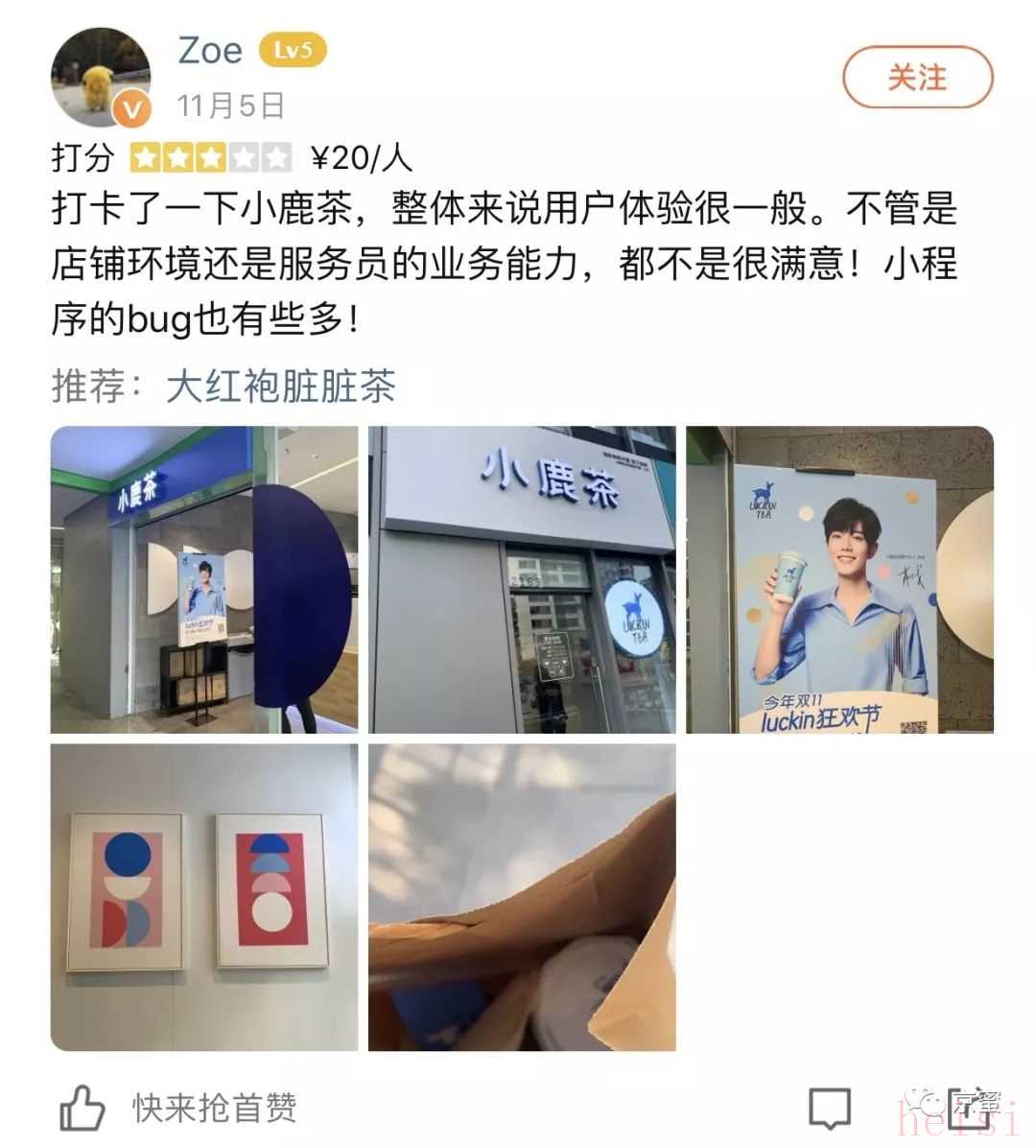Open the photo of the grey 小鹿茶 shop sign
The image size is (1036, 1148).
pyautogui.click(x=522, y=579)
